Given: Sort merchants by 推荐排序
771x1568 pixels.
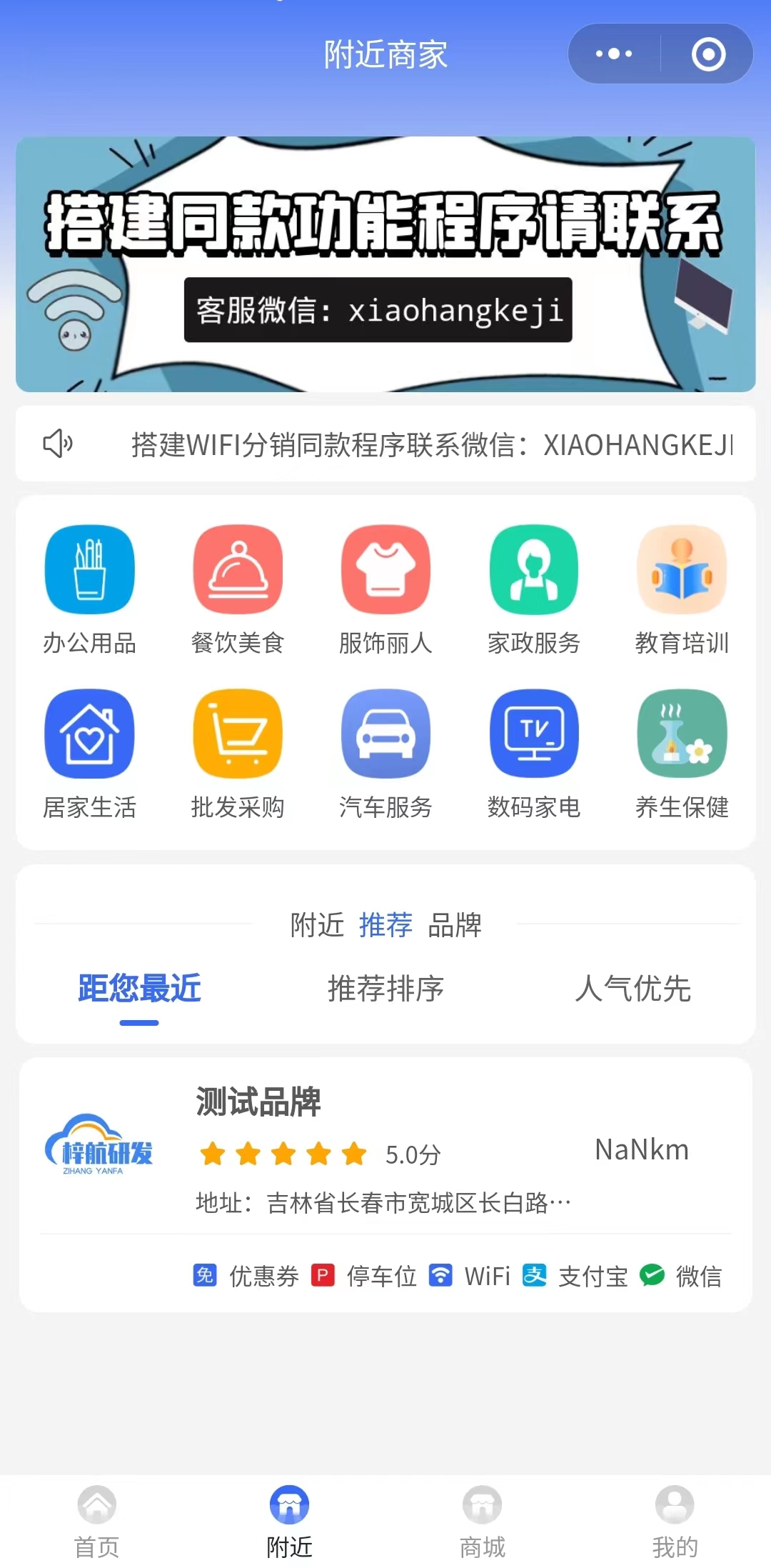Looking at the screenshot, I should (x=385, y=989).
